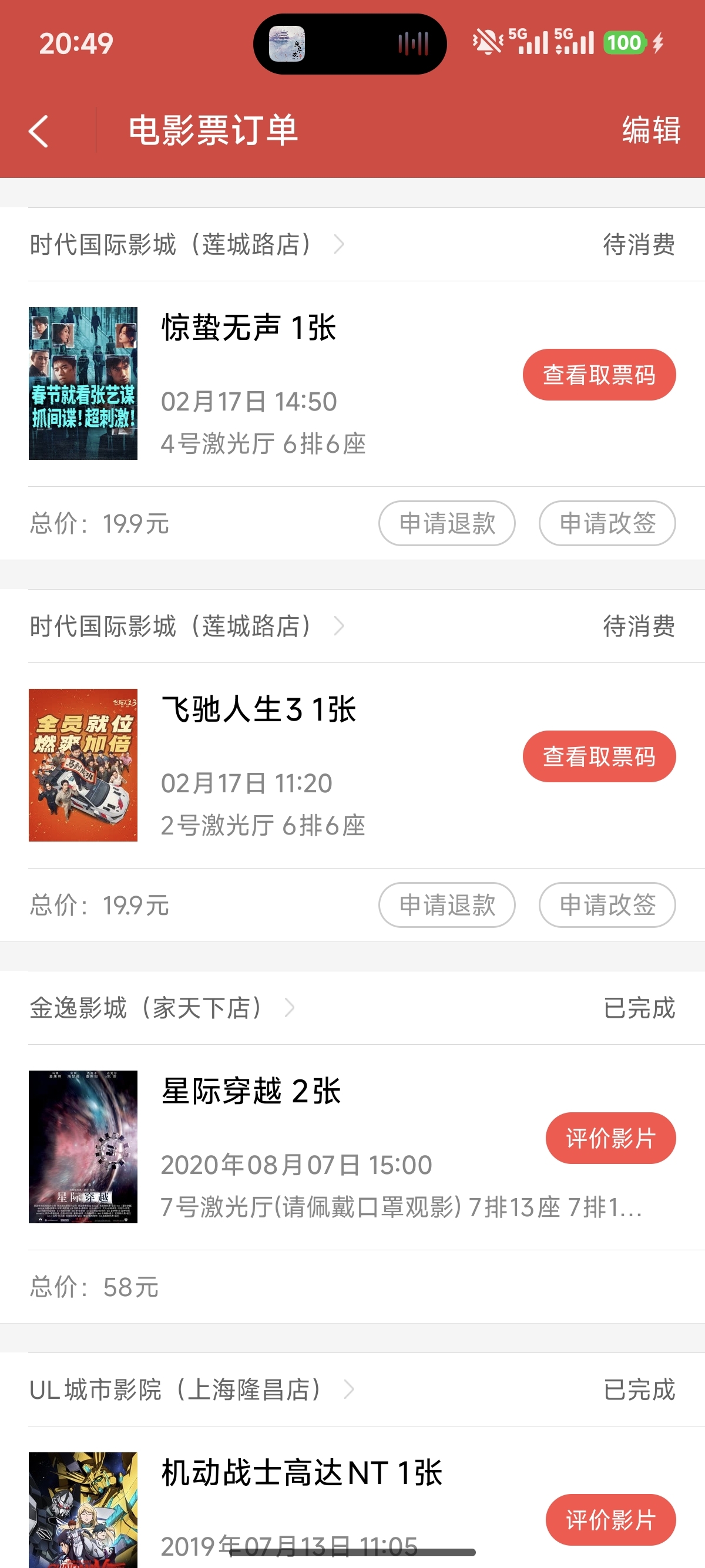Rate the film 星际穿越
Image resolution: width=705 pixels, height=1568 pixels.
[610, 1138]
